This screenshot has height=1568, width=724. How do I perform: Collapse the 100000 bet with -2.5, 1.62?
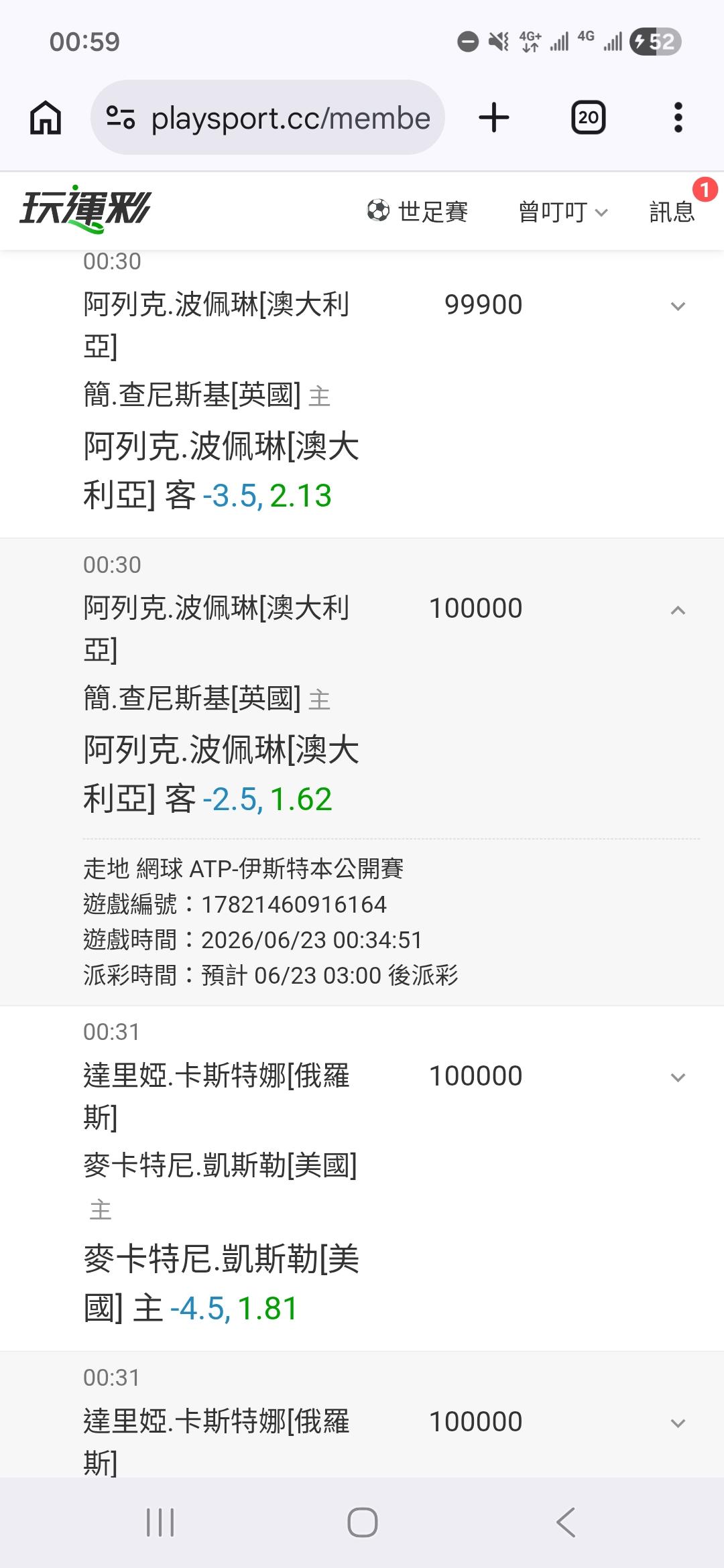(678, 610)
